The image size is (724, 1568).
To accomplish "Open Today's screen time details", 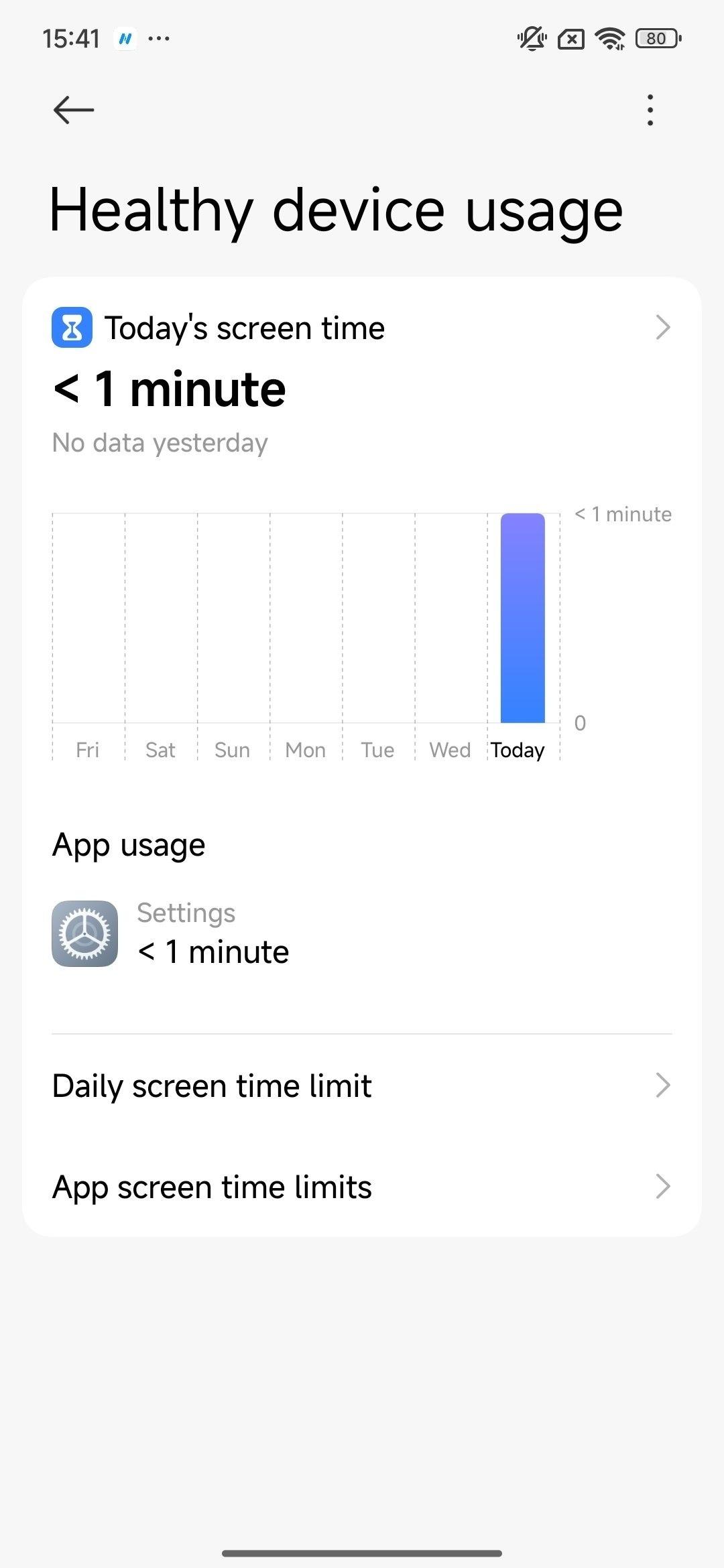I will click(362, 328).
